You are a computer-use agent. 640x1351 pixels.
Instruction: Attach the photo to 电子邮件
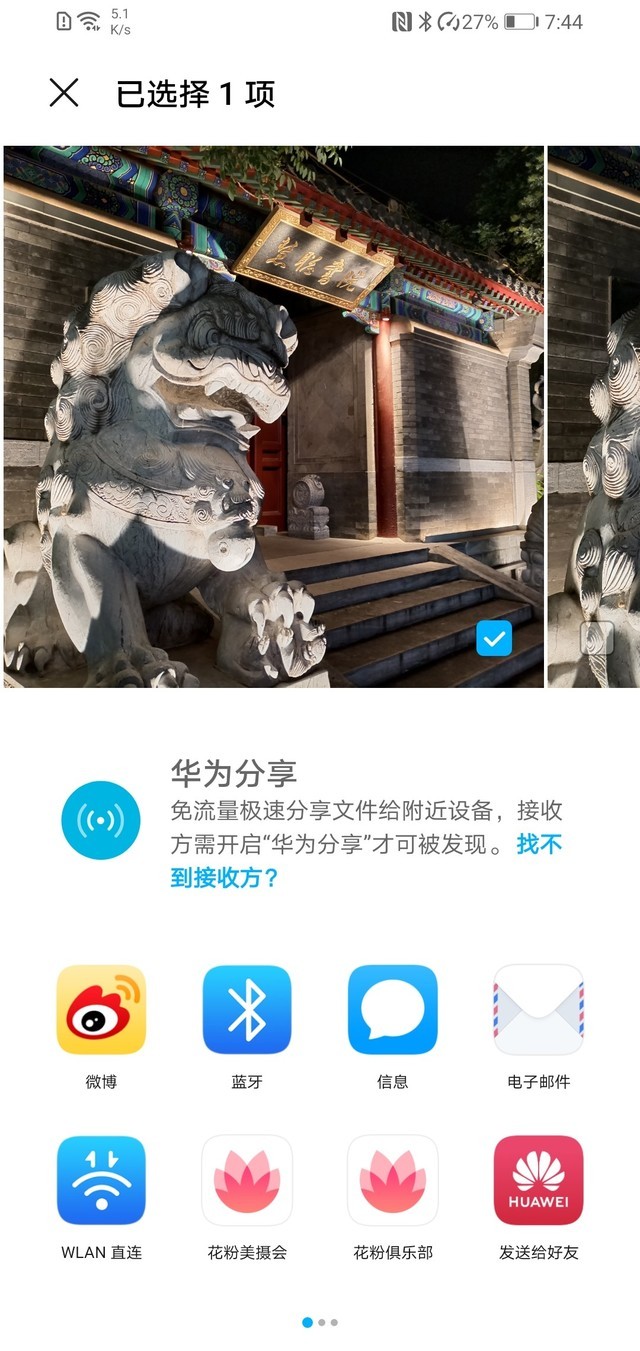tap(538, 1010)
